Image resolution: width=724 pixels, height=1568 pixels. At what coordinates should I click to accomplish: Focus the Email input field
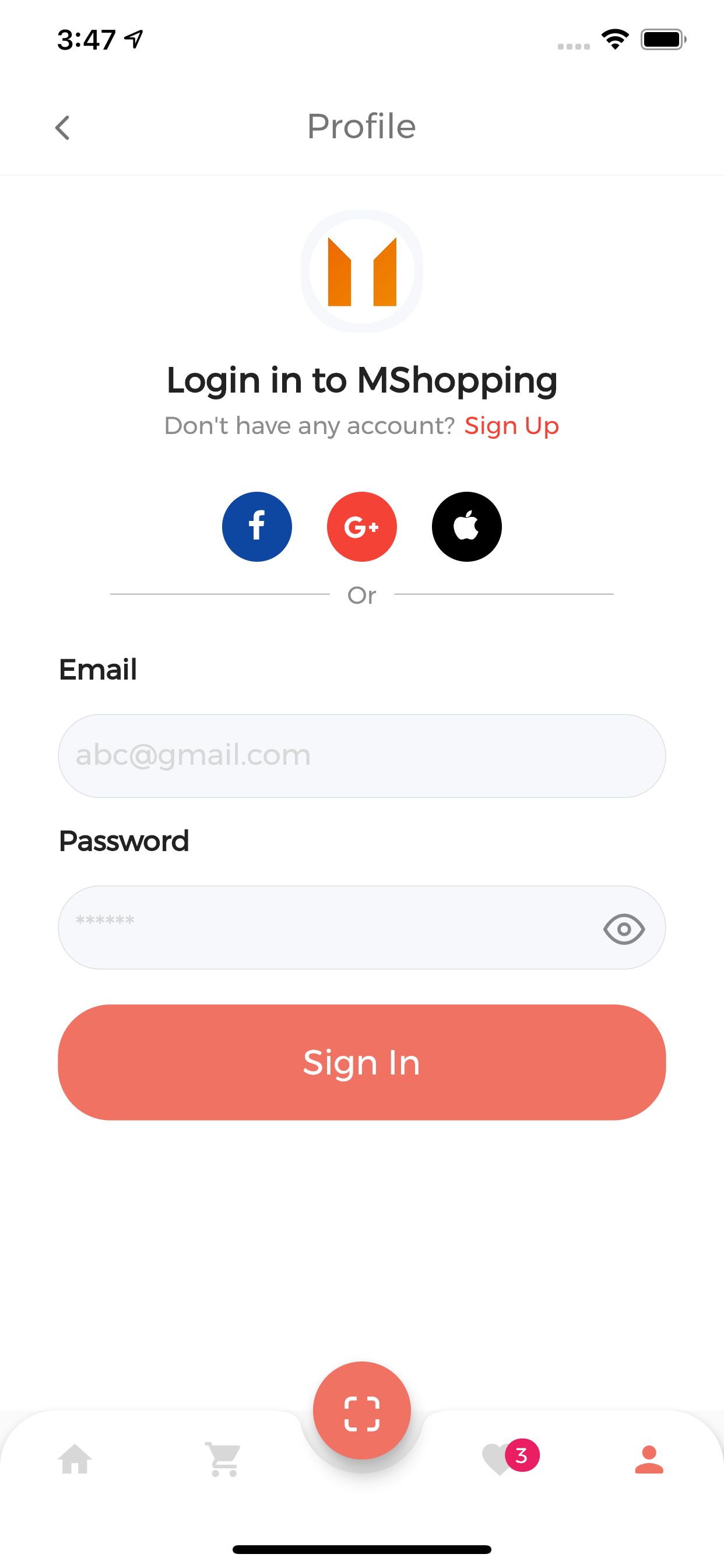[362, 756]
